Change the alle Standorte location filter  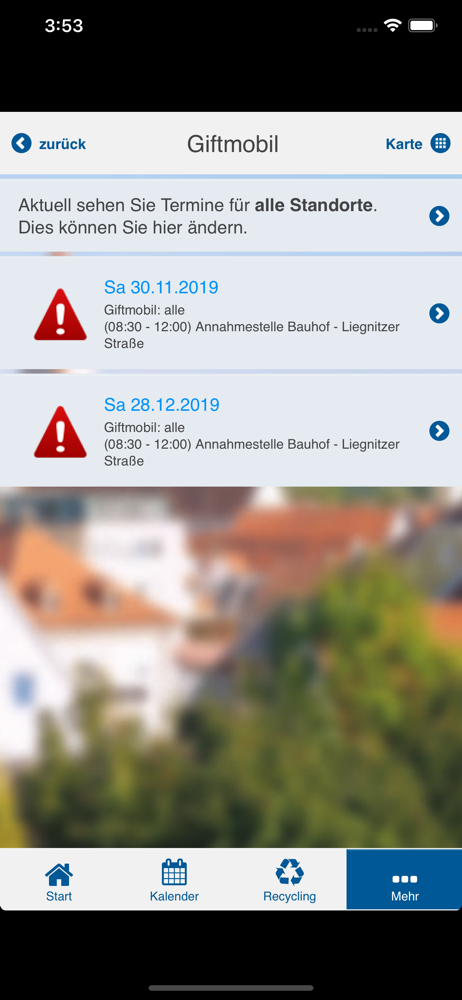[x=231, y=216]
